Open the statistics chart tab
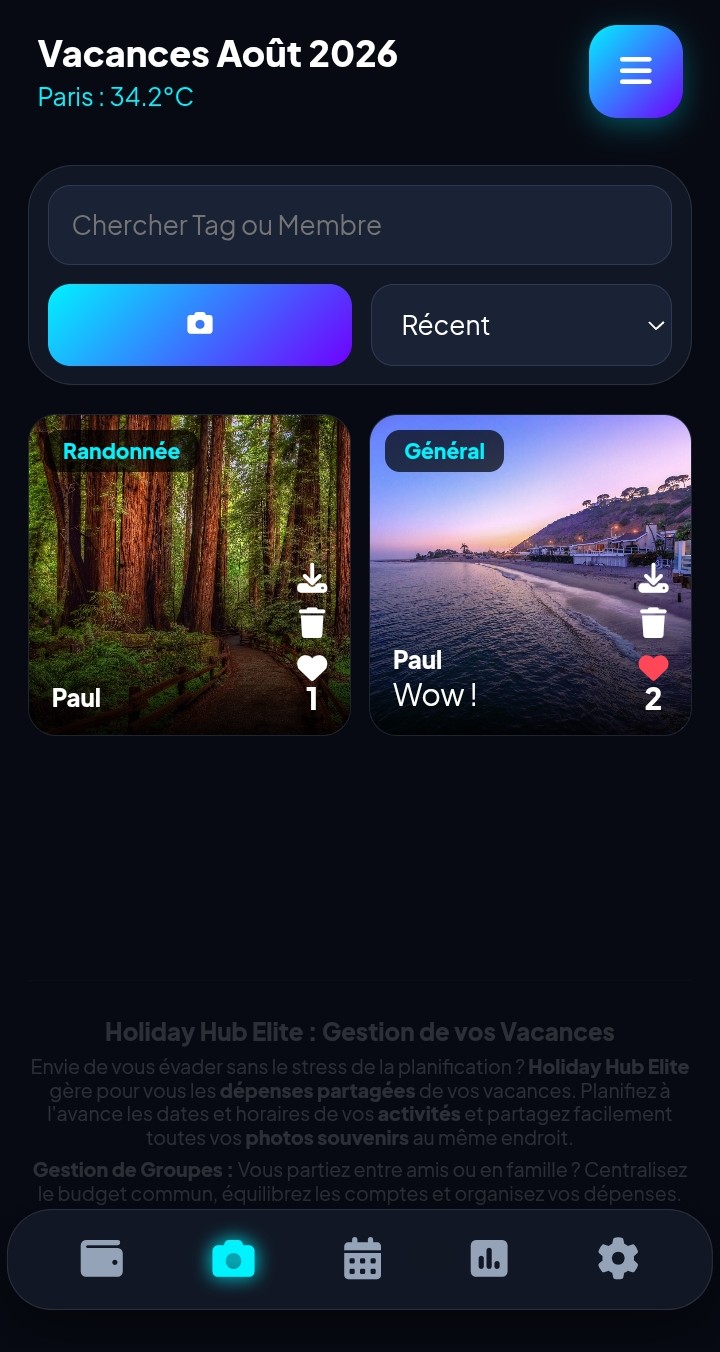The image size is (720, 1352). click(489, 1259)
